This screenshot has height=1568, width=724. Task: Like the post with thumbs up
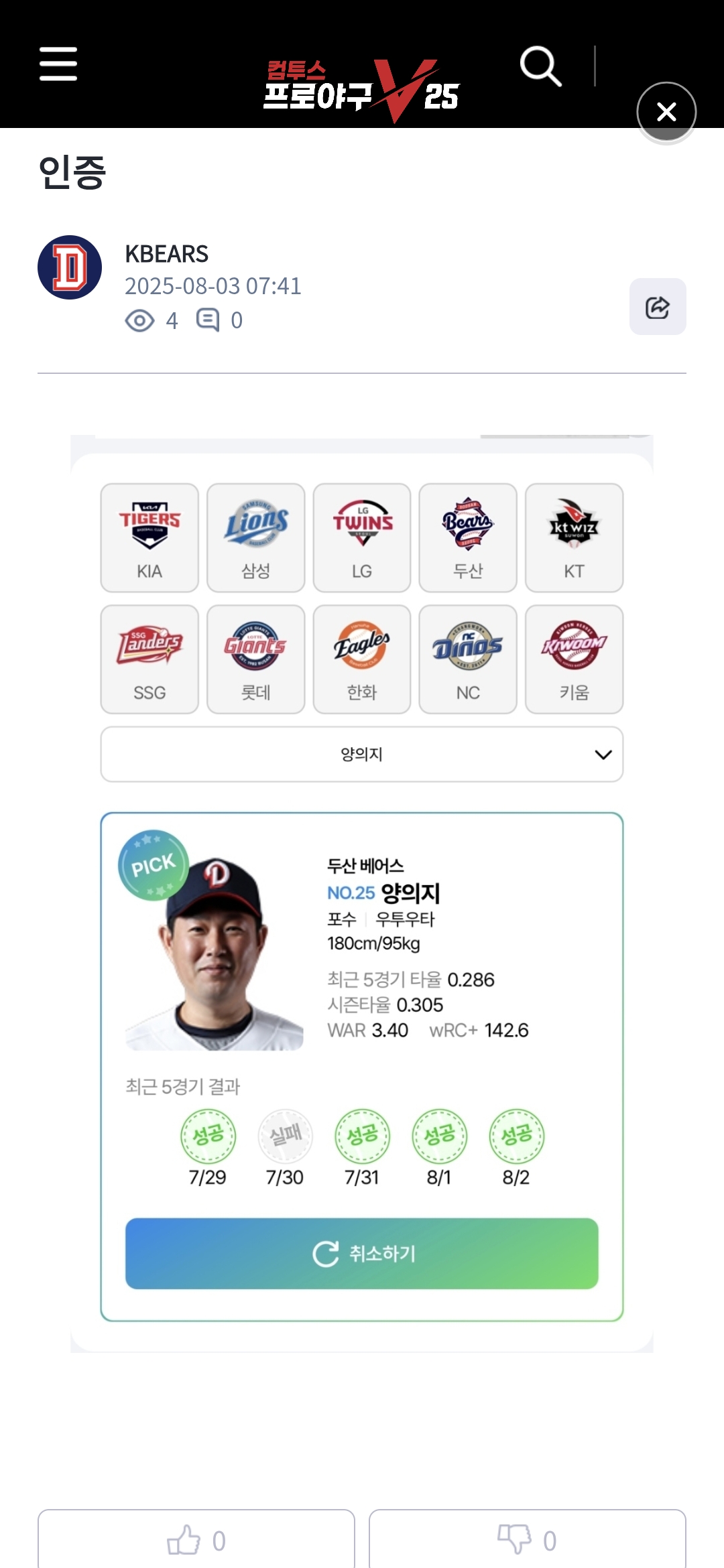(196, 1540)
